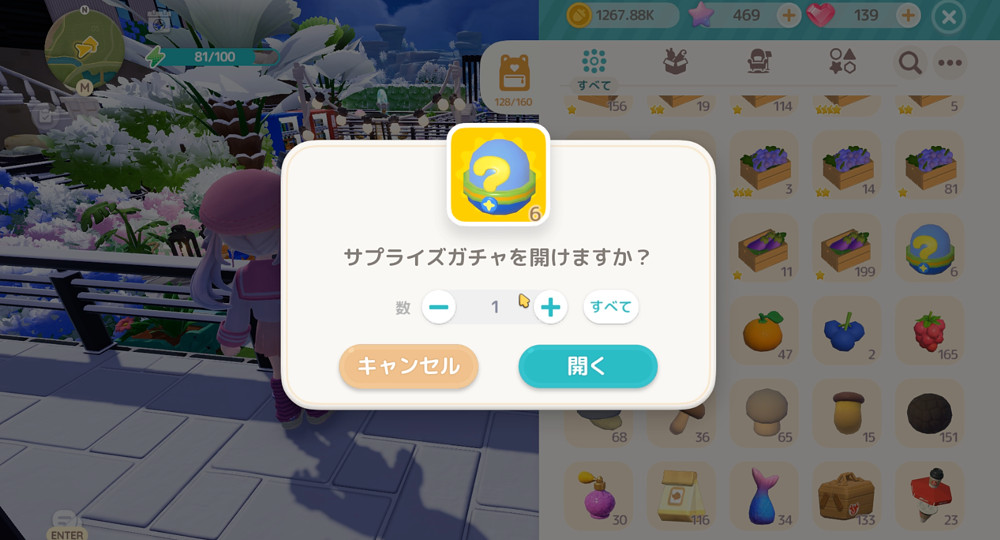Increase the gacha quantity with plus

550,307
